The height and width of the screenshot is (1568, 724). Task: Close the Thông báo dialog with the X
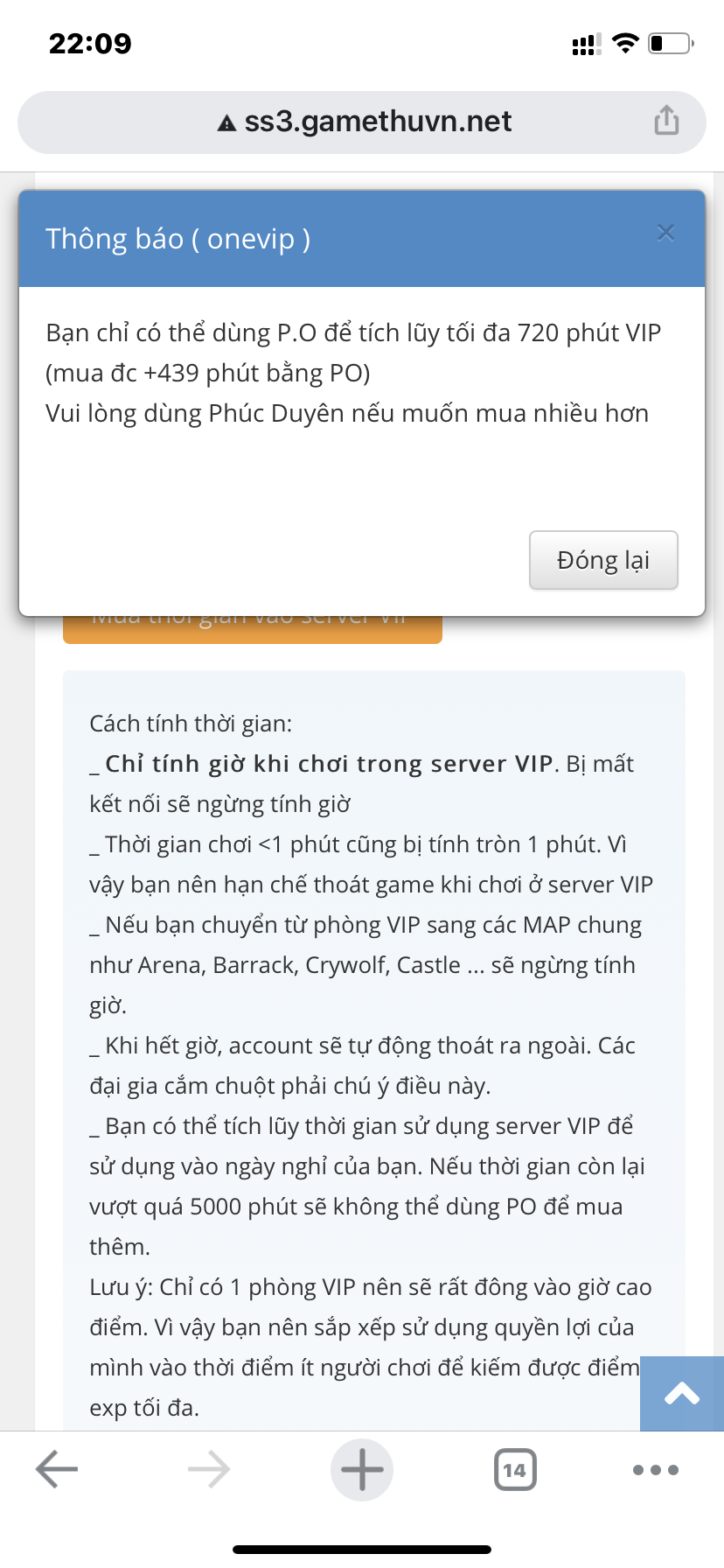[x=665, y=233]
